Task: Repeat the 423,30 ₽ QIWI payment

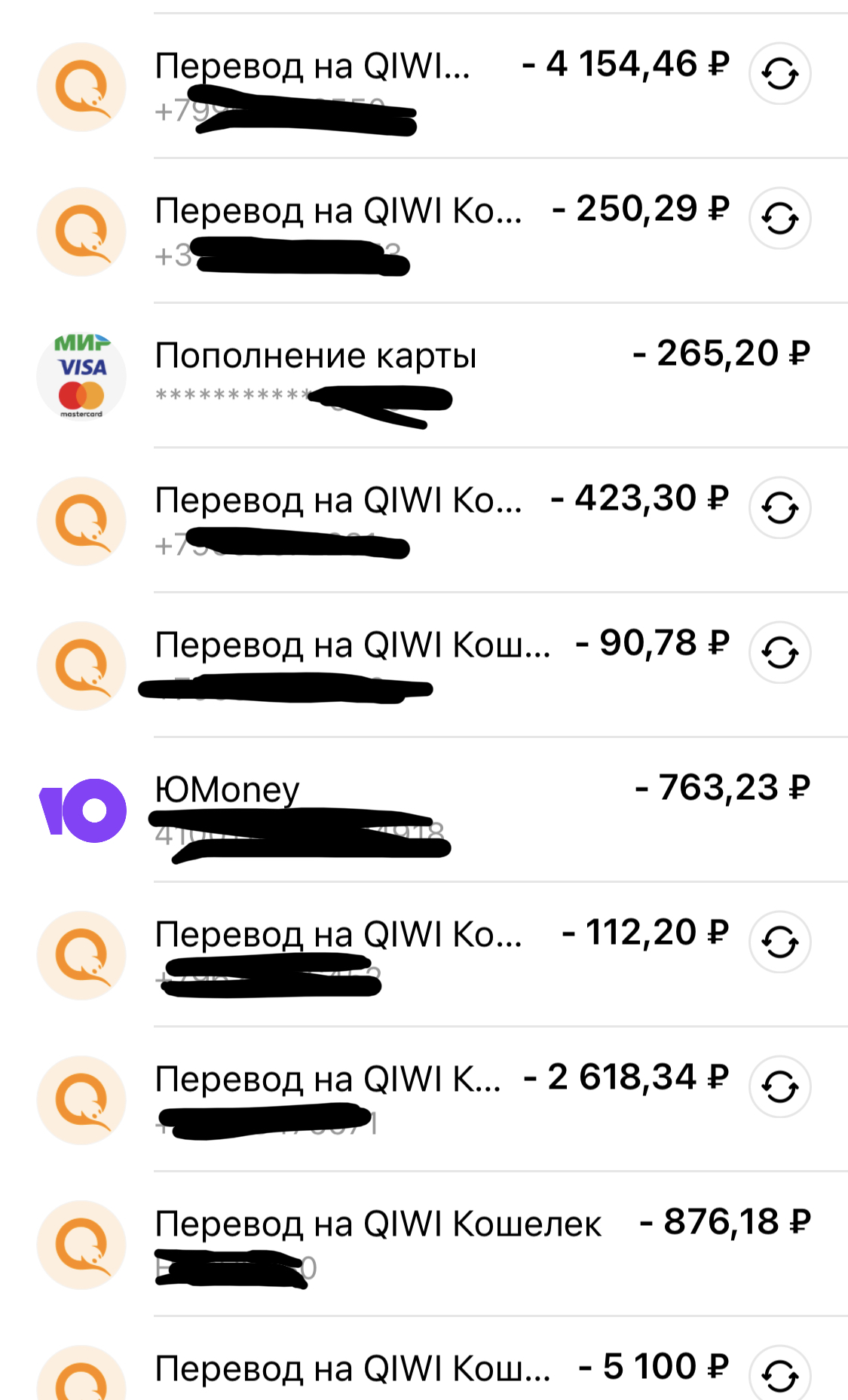Action: [779, 508]
